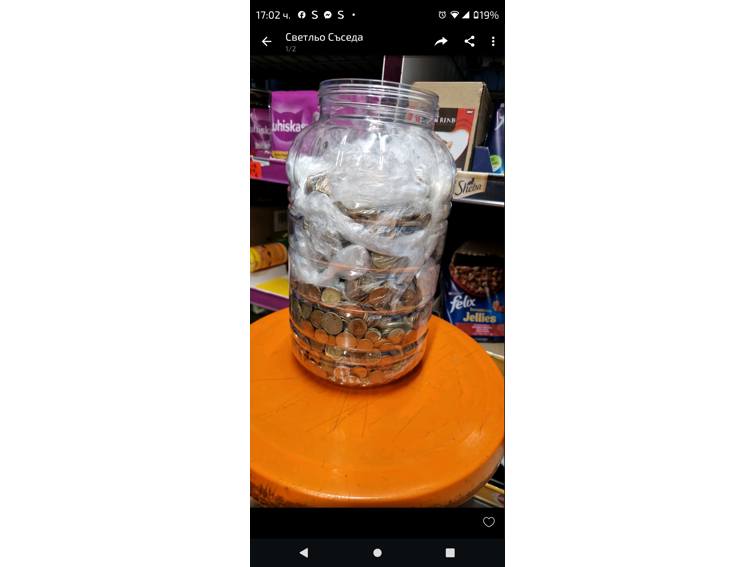Forward this photo
The height and width of the screenshot is (567, 756).
click(441, 42)
